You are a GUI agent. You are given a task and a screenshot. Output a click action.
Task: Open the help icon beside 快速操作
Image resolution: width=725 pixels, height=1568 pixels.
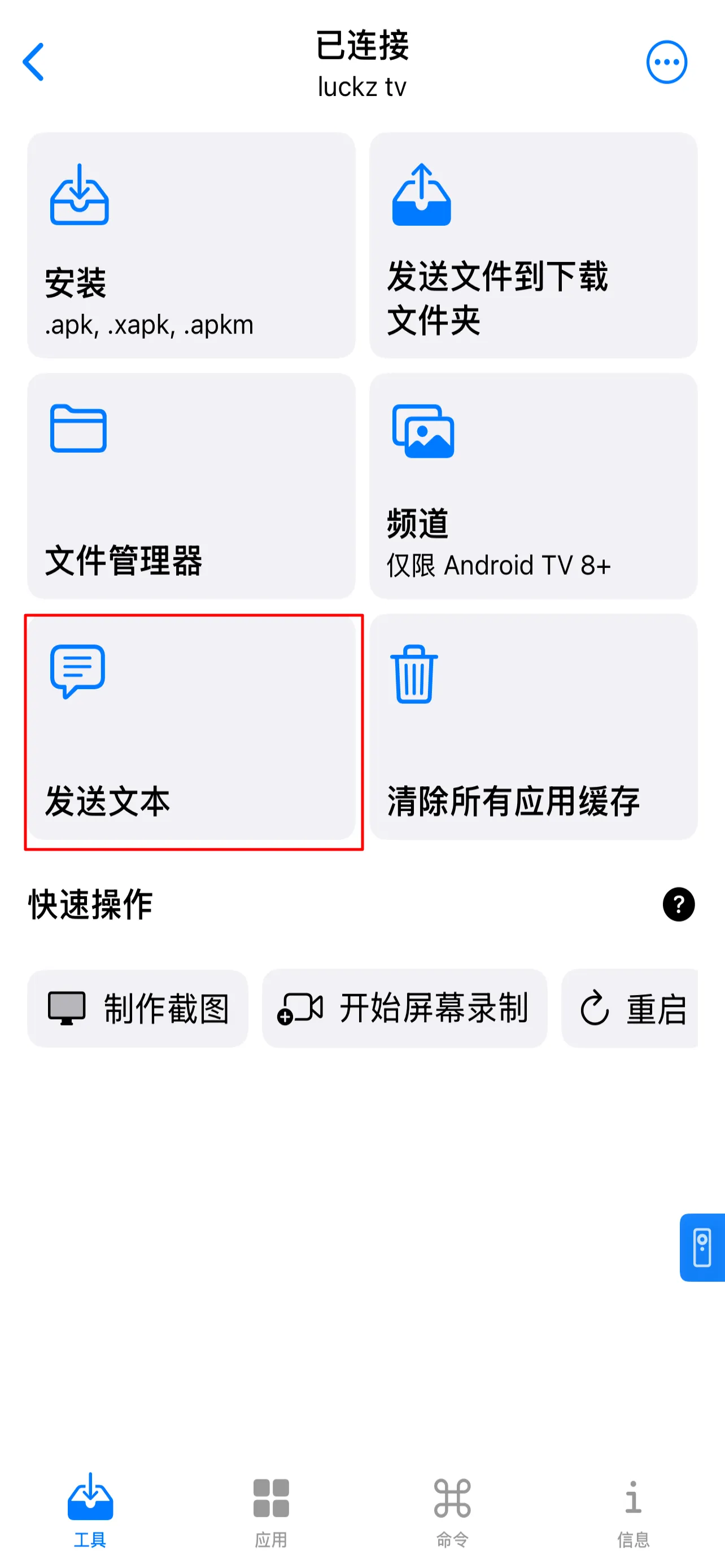pos(678,905)
